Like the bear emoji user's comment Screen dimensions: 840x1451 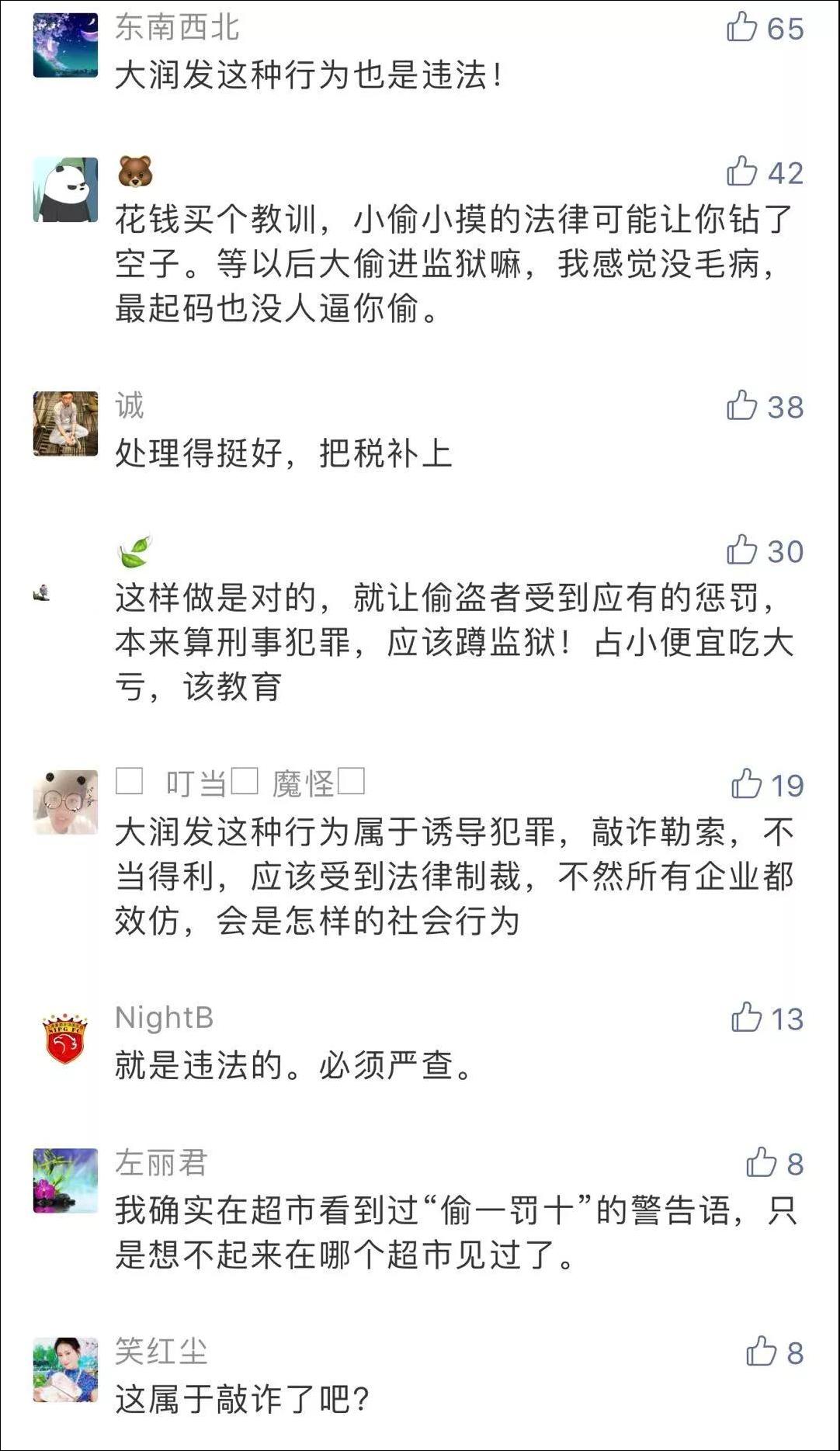[742, 172]
